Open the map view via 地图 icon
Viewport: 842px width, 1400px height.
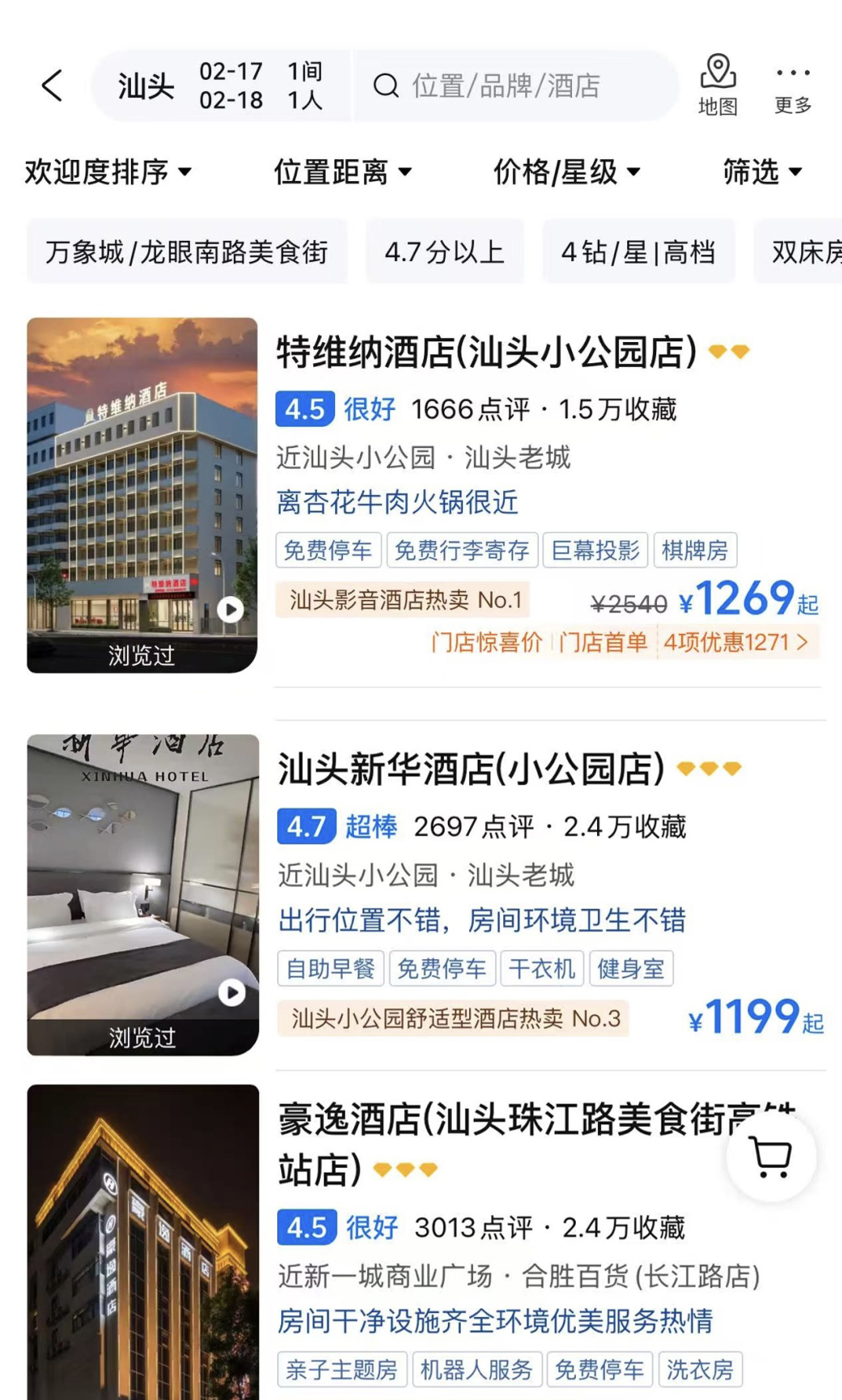(x=719, y=84)
